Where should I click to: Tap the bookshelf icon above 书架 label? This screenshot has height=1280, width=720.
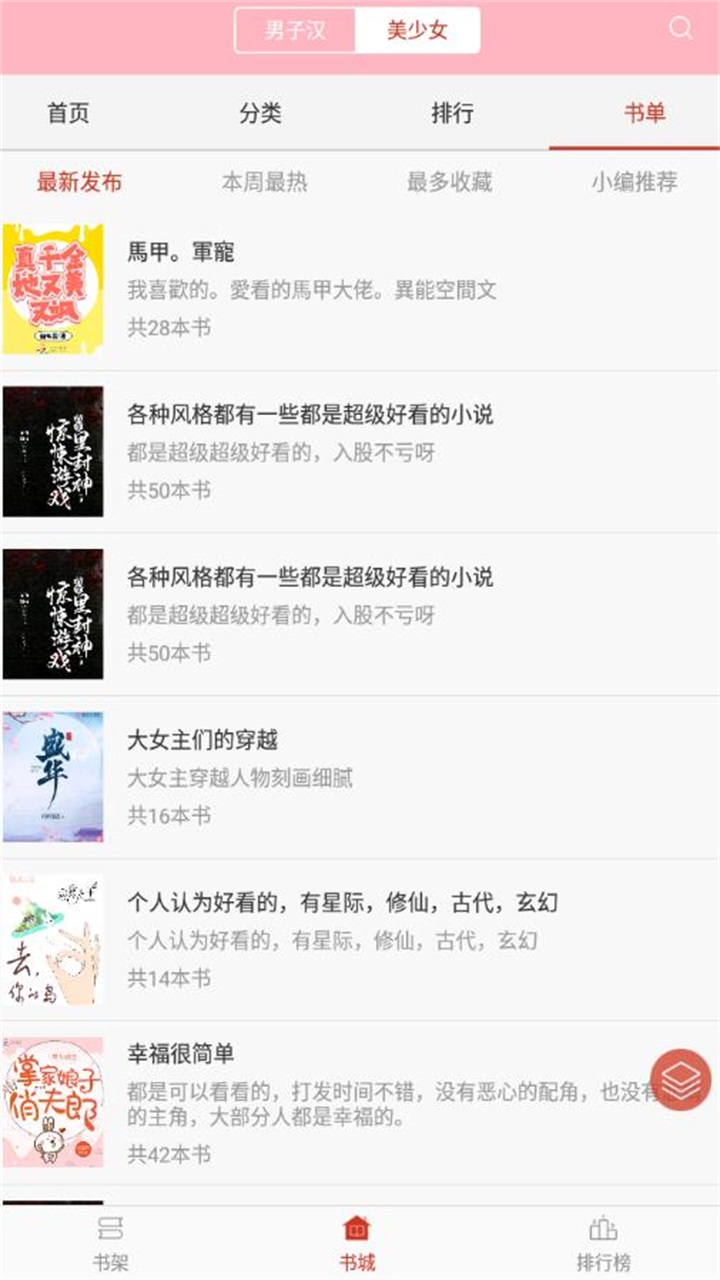point(110,1225)
